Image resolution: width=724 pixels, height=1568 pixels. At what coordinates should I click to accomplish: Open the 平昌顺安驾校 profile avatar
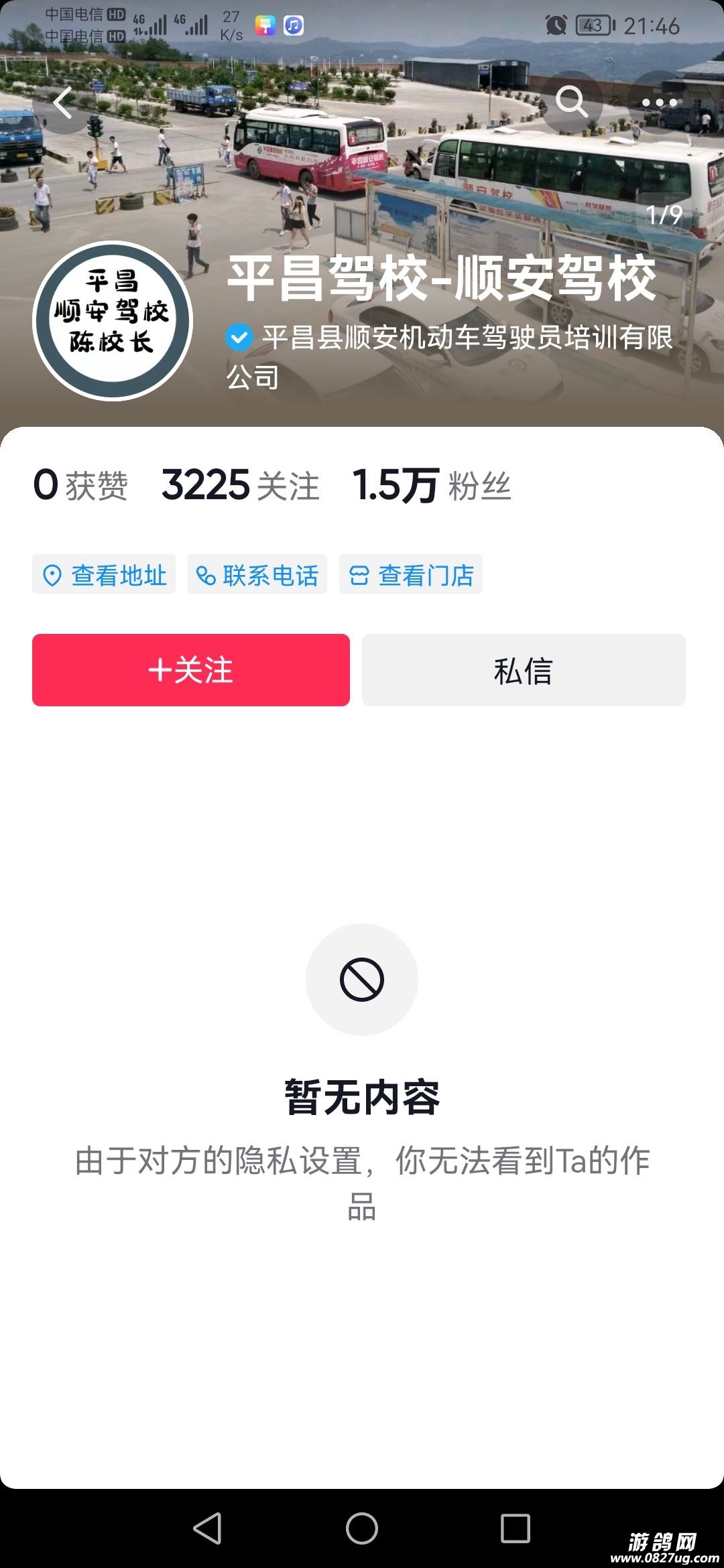point(113,321)
